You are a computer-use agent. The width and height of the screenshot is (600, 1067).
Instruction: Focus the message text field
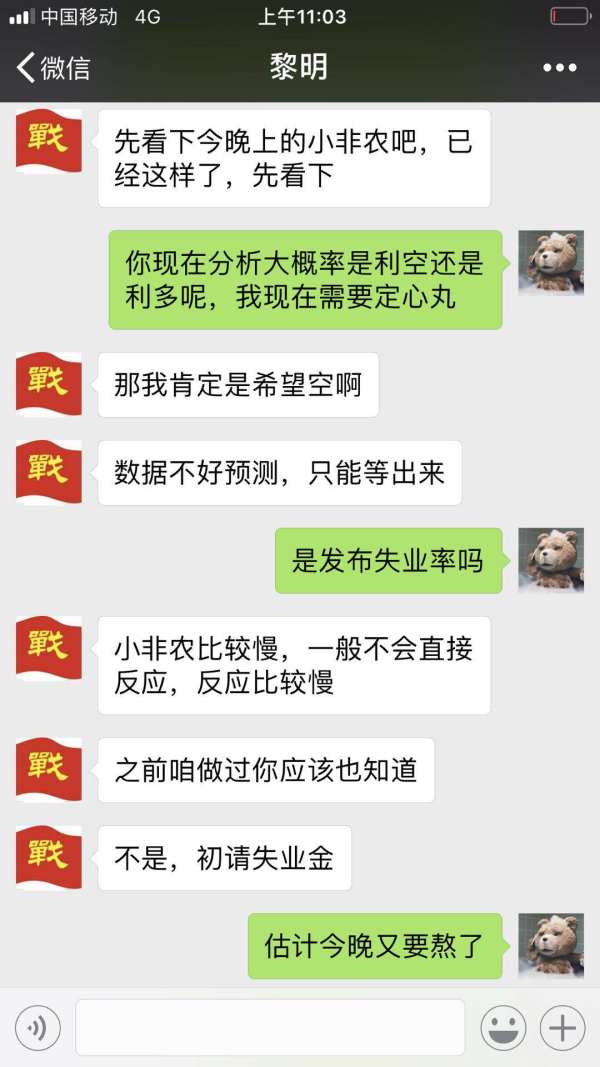270,1027
